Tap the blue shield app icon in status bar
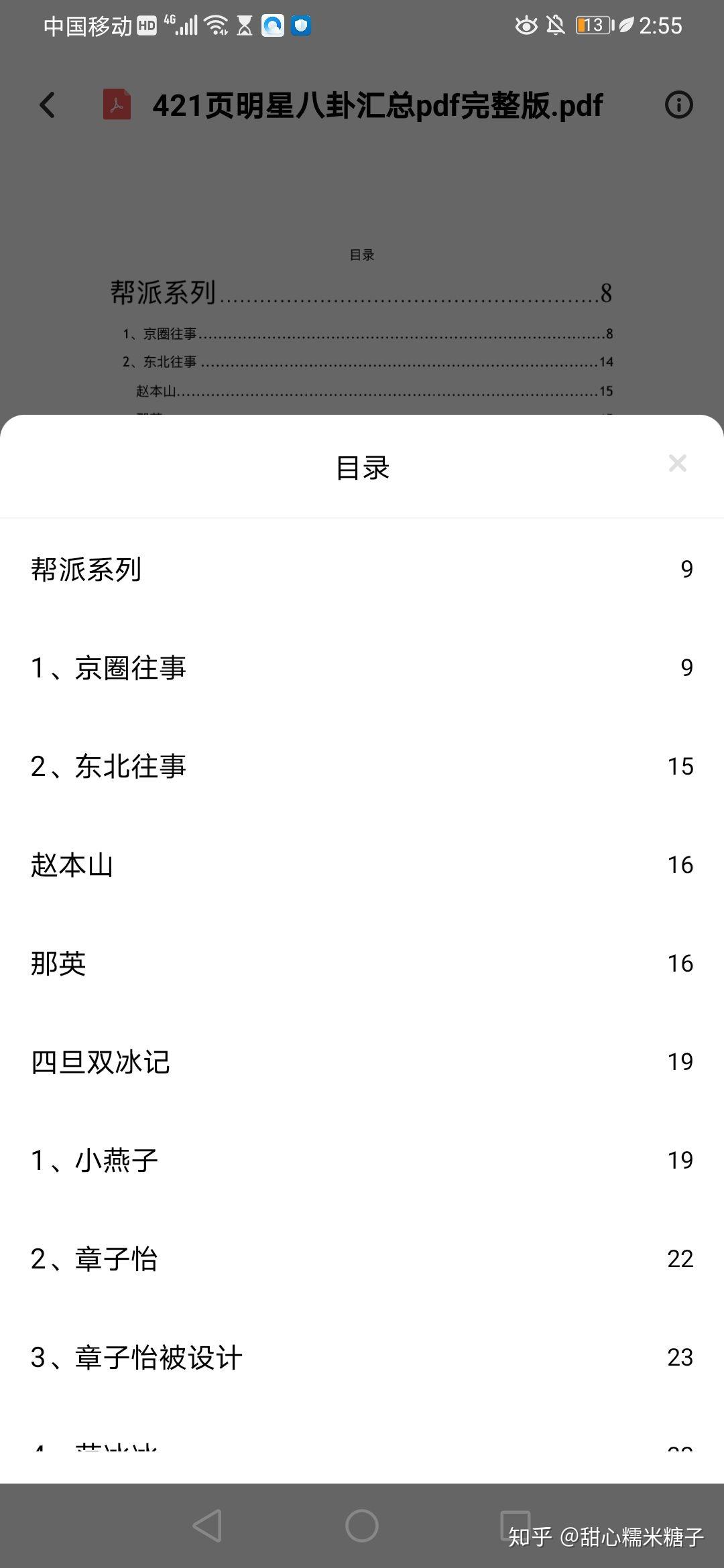Viewport: 724px width, 1568px height. (301, 27)
